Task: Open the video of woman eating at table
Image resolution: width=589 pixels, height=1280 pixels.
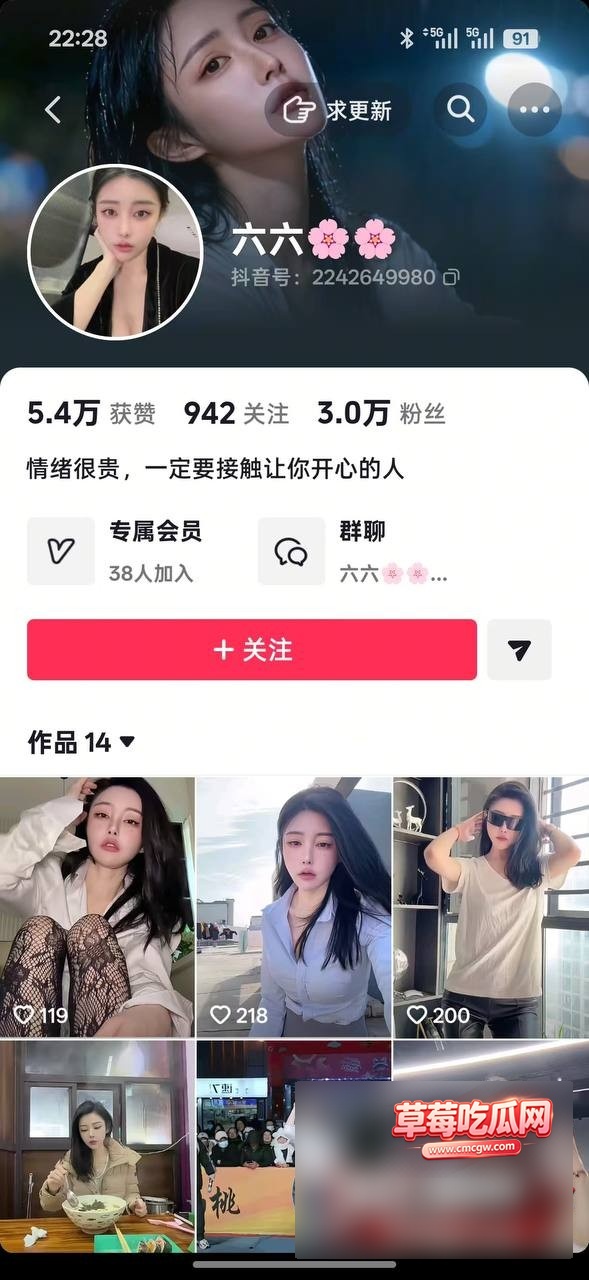Action: tap(97, 1146)
